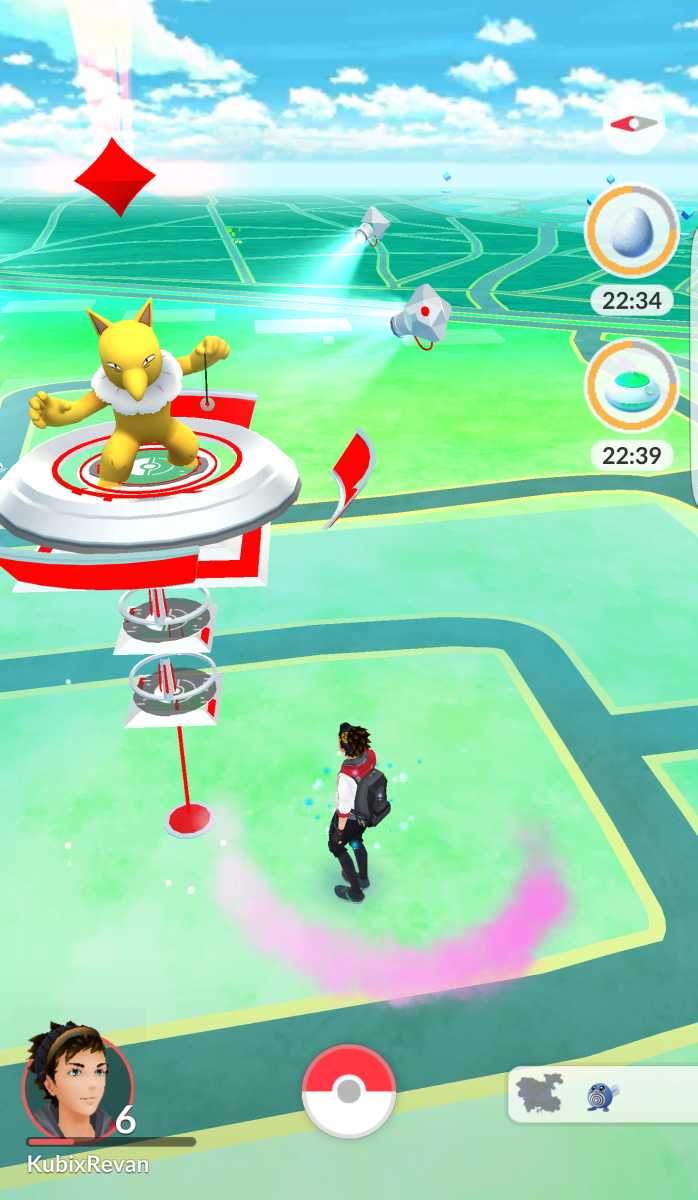The image size is (698, 1200).
Task: Tap the compass to toggle map orientation
Action: click(635, 123)
